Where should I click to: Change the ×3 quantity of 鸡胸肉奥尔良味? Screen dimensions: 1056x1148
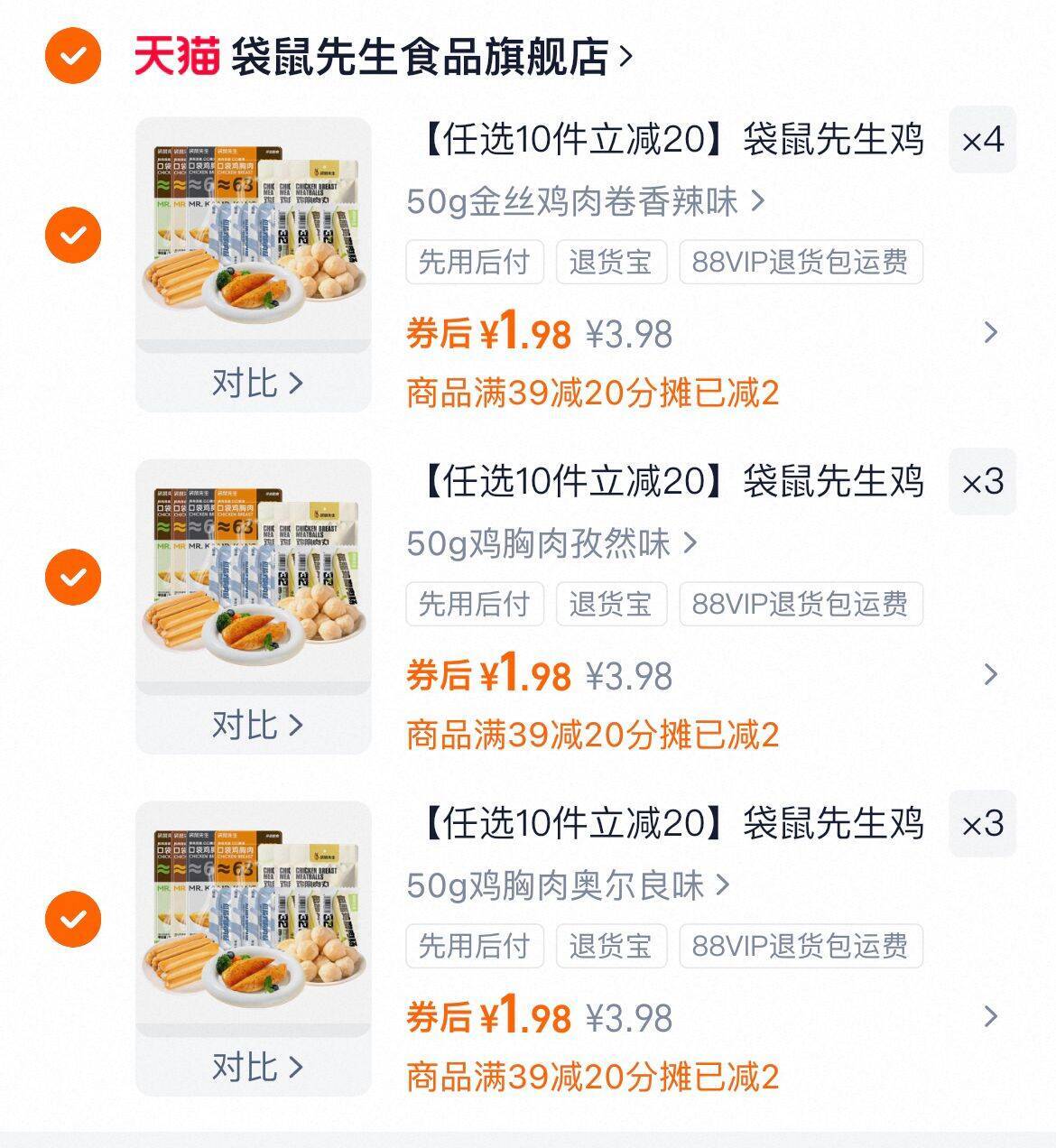[982, 824]
